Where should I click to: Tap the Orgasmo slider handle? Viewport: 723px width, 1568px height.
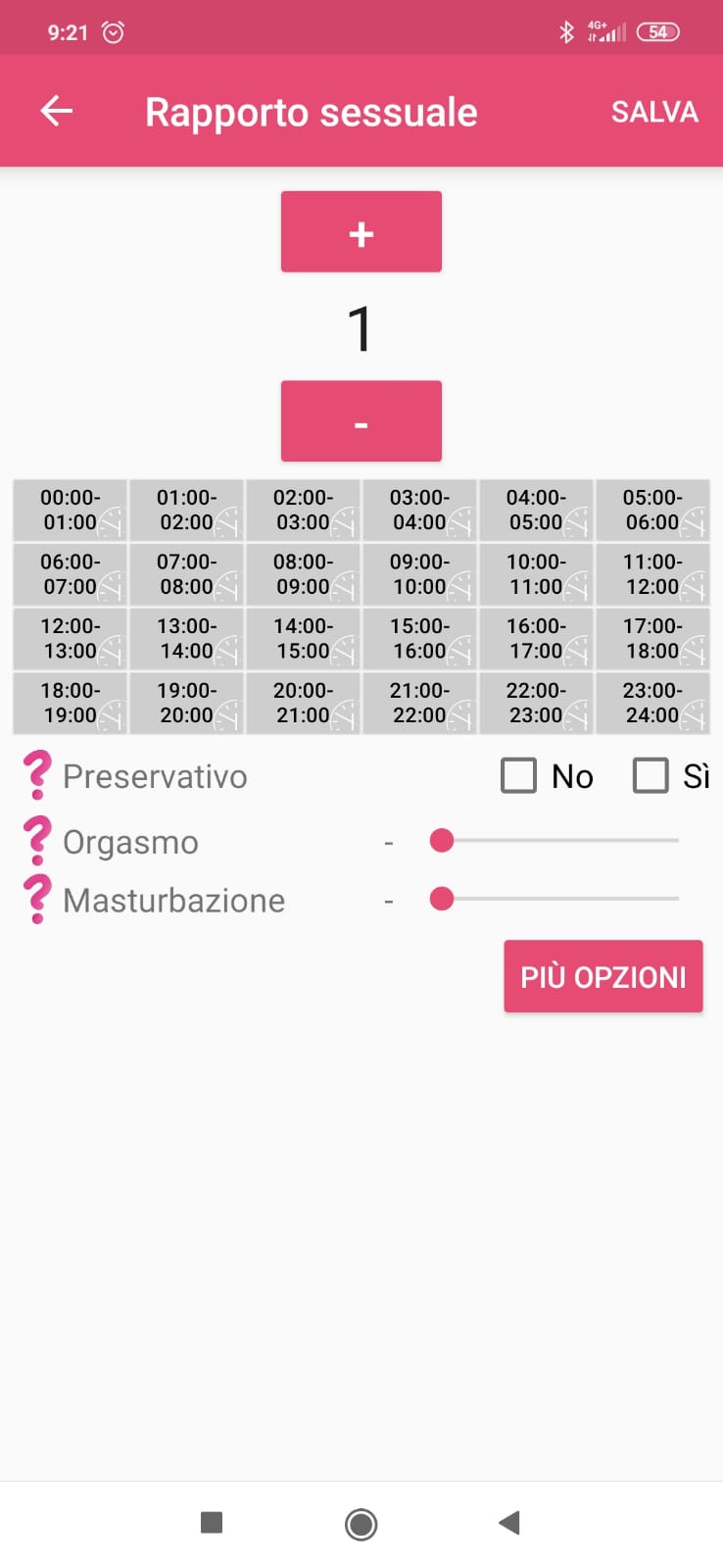pyautogui.click(x=442, y=840)
